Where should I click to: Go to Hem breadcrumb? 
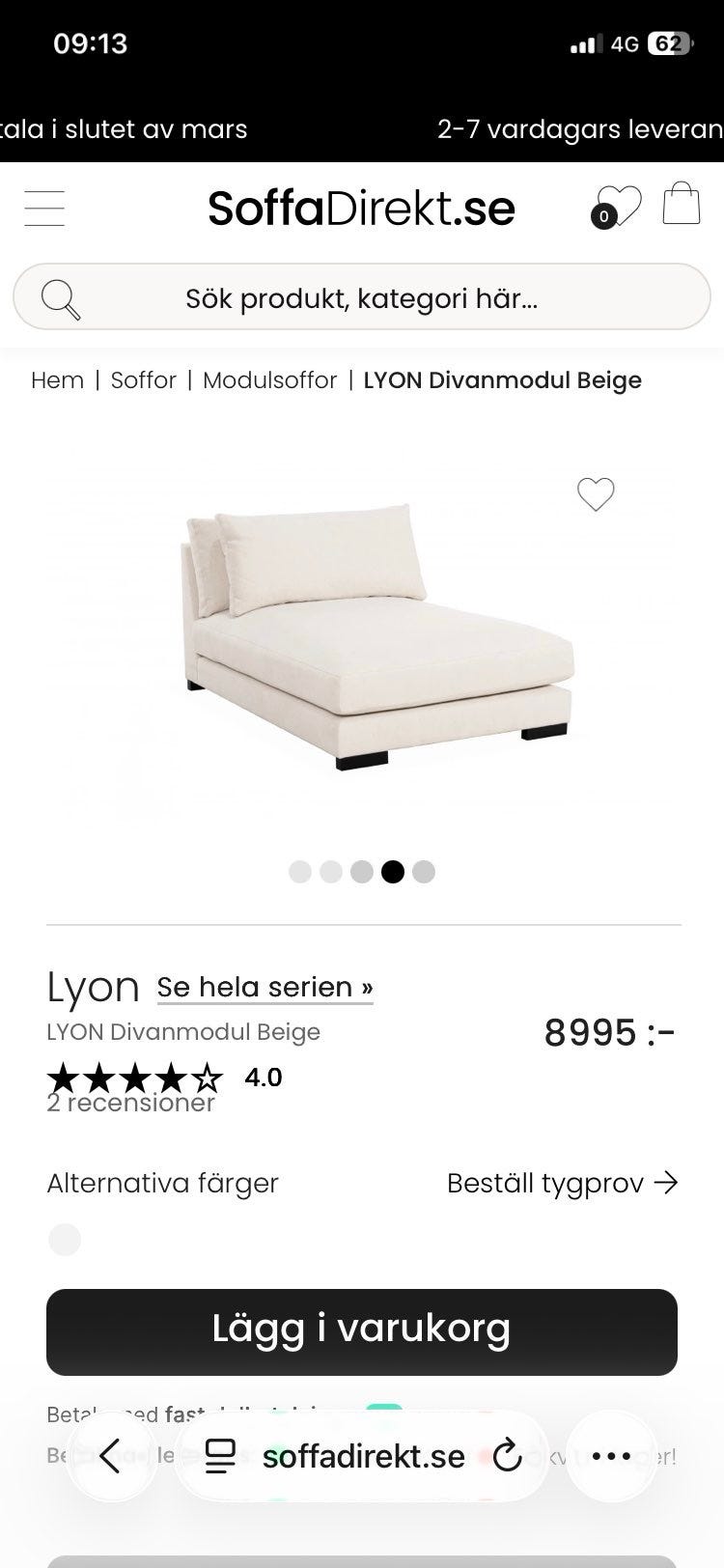[57, 380]
